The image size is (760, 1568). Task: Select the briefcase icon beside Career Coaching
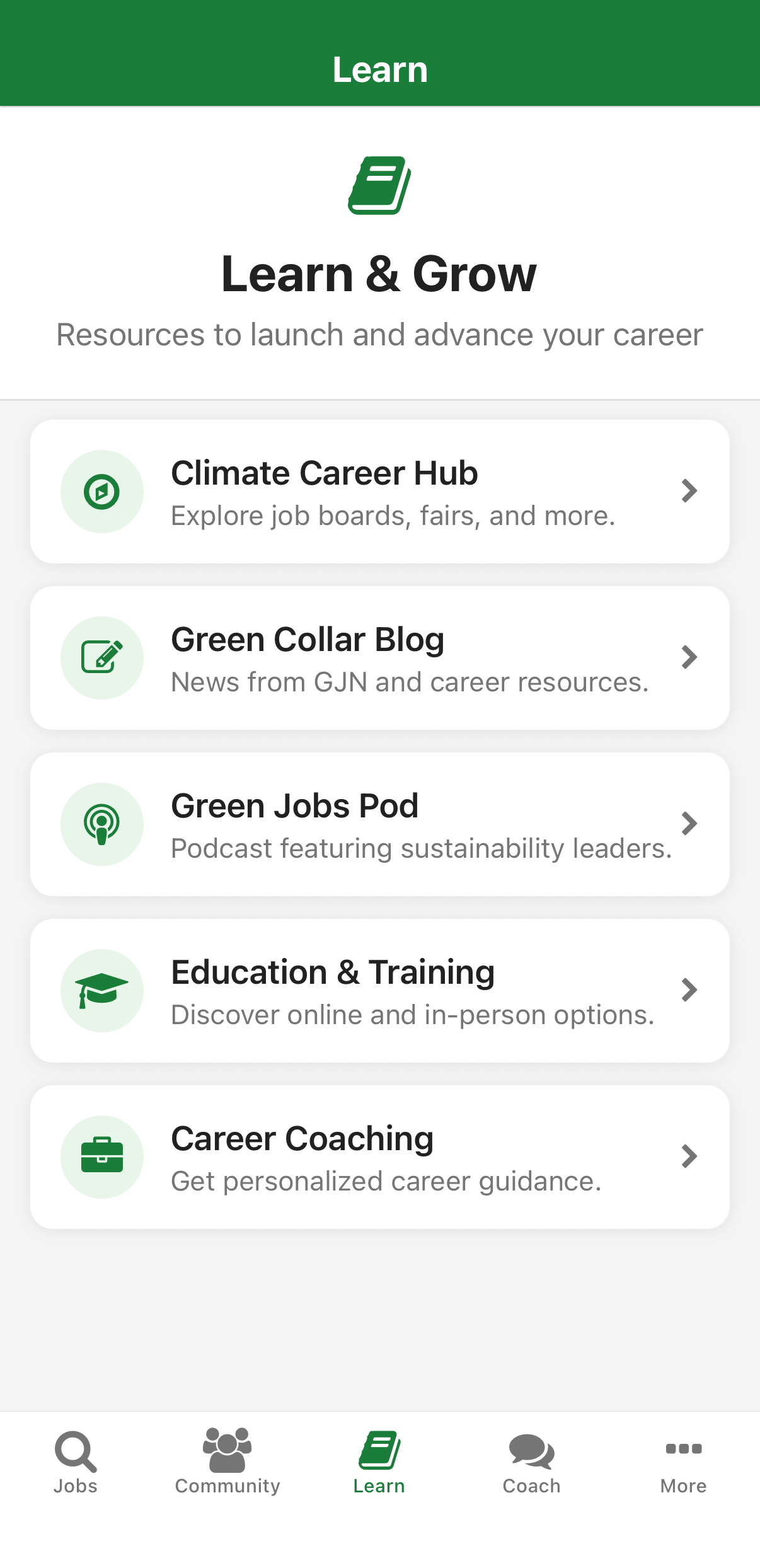[101, 1157]
